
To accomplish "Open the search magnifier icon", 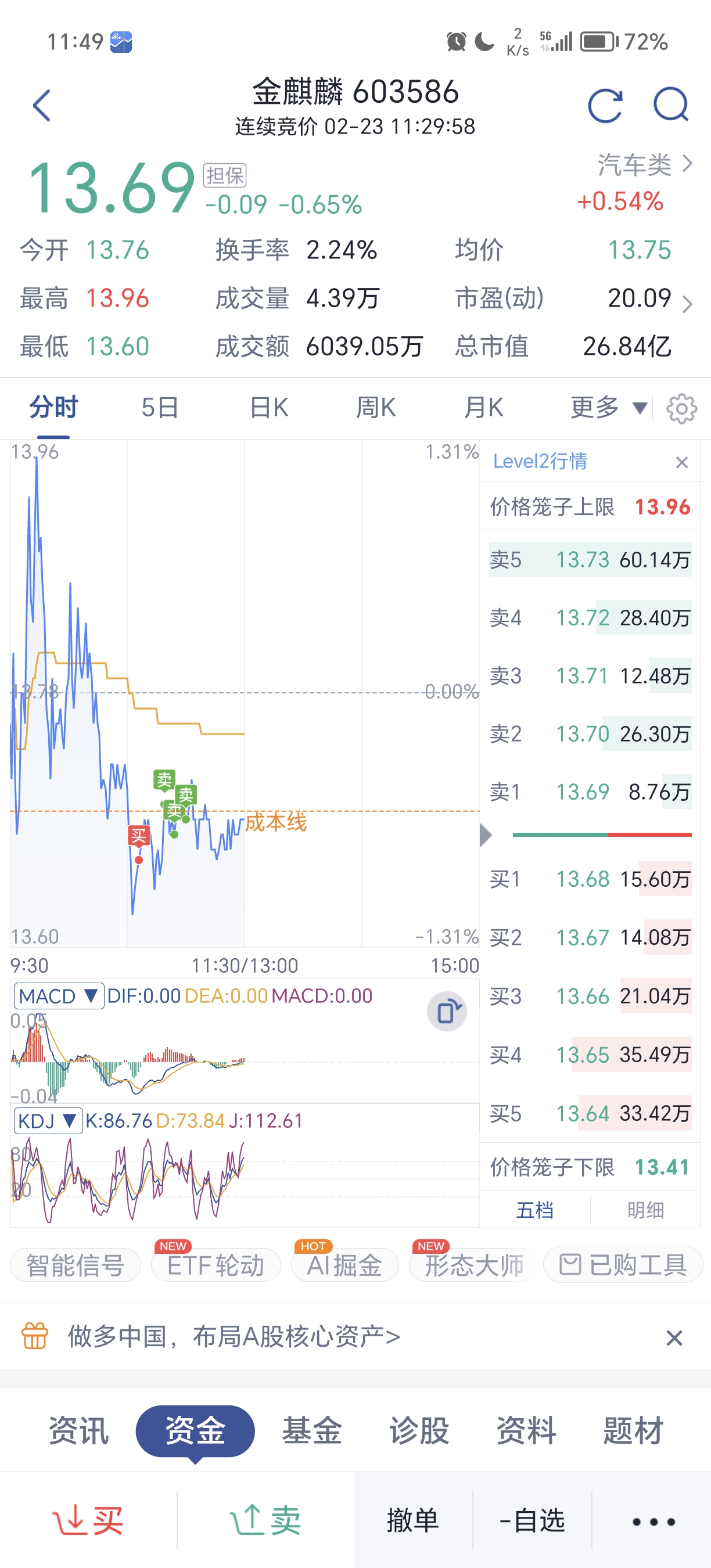I will (670, 105).
